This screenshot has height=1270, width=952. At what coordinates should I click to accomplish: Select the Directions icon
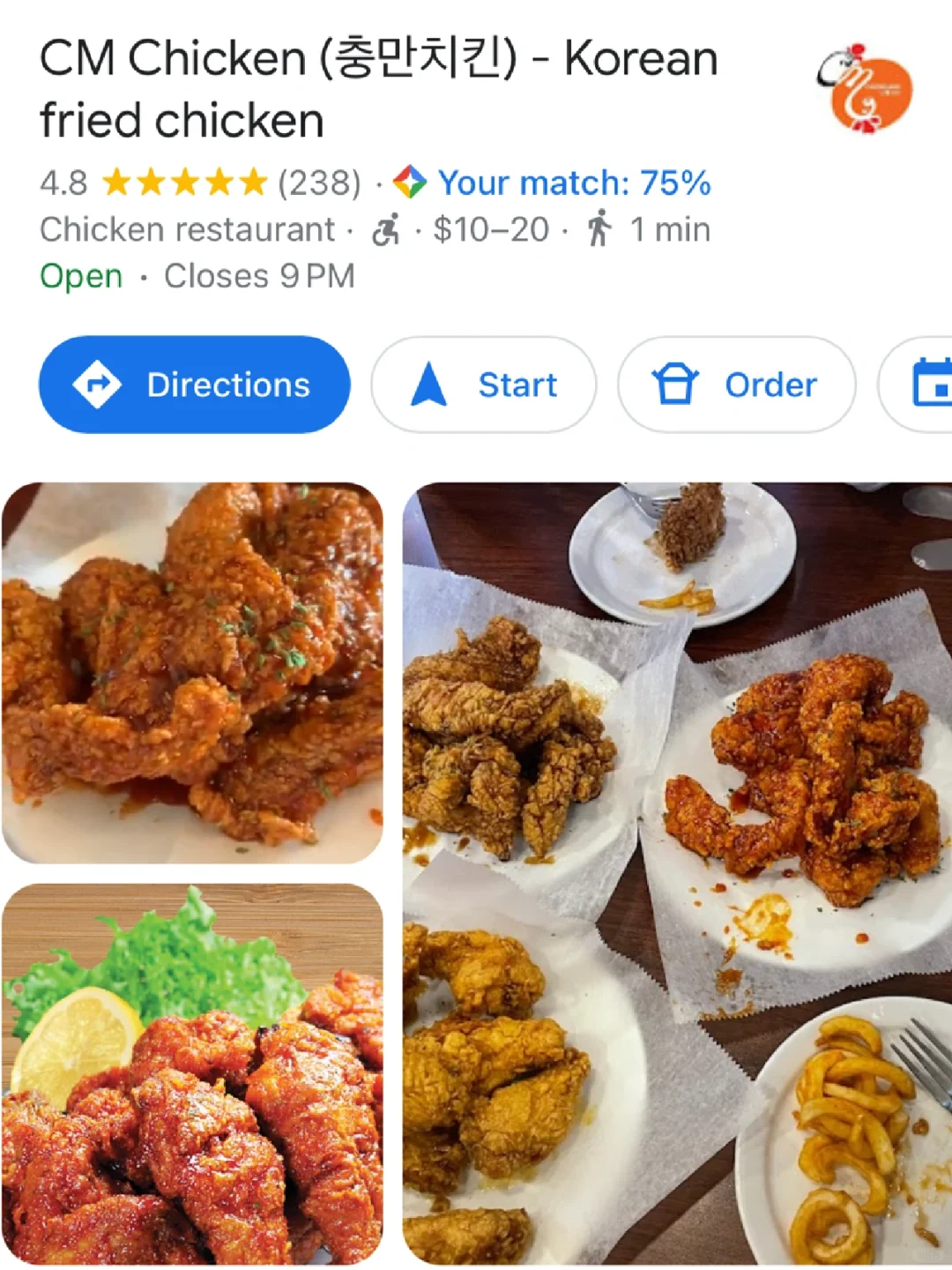coord(97,384)
